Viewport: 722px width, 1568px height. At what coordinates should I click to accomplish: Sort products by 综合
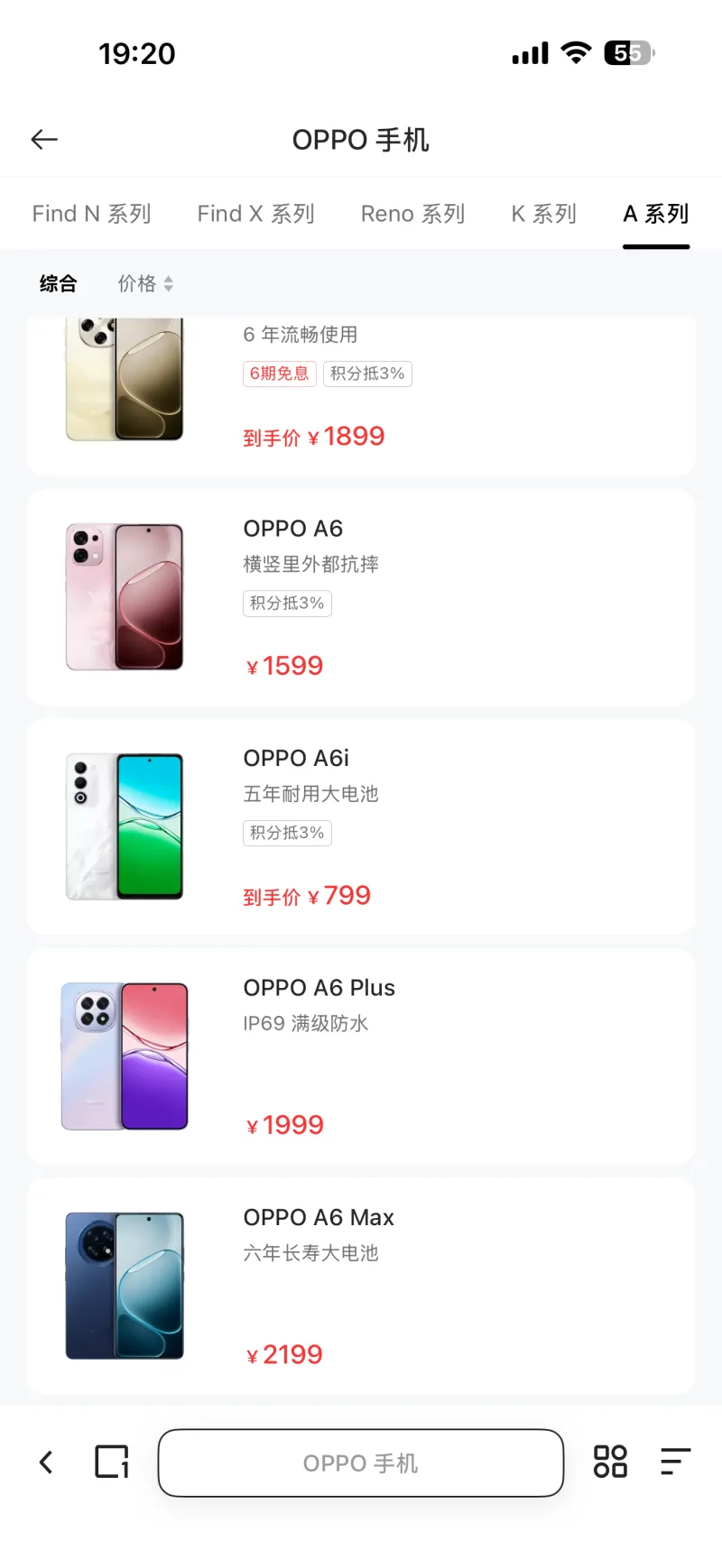point(58,283)
